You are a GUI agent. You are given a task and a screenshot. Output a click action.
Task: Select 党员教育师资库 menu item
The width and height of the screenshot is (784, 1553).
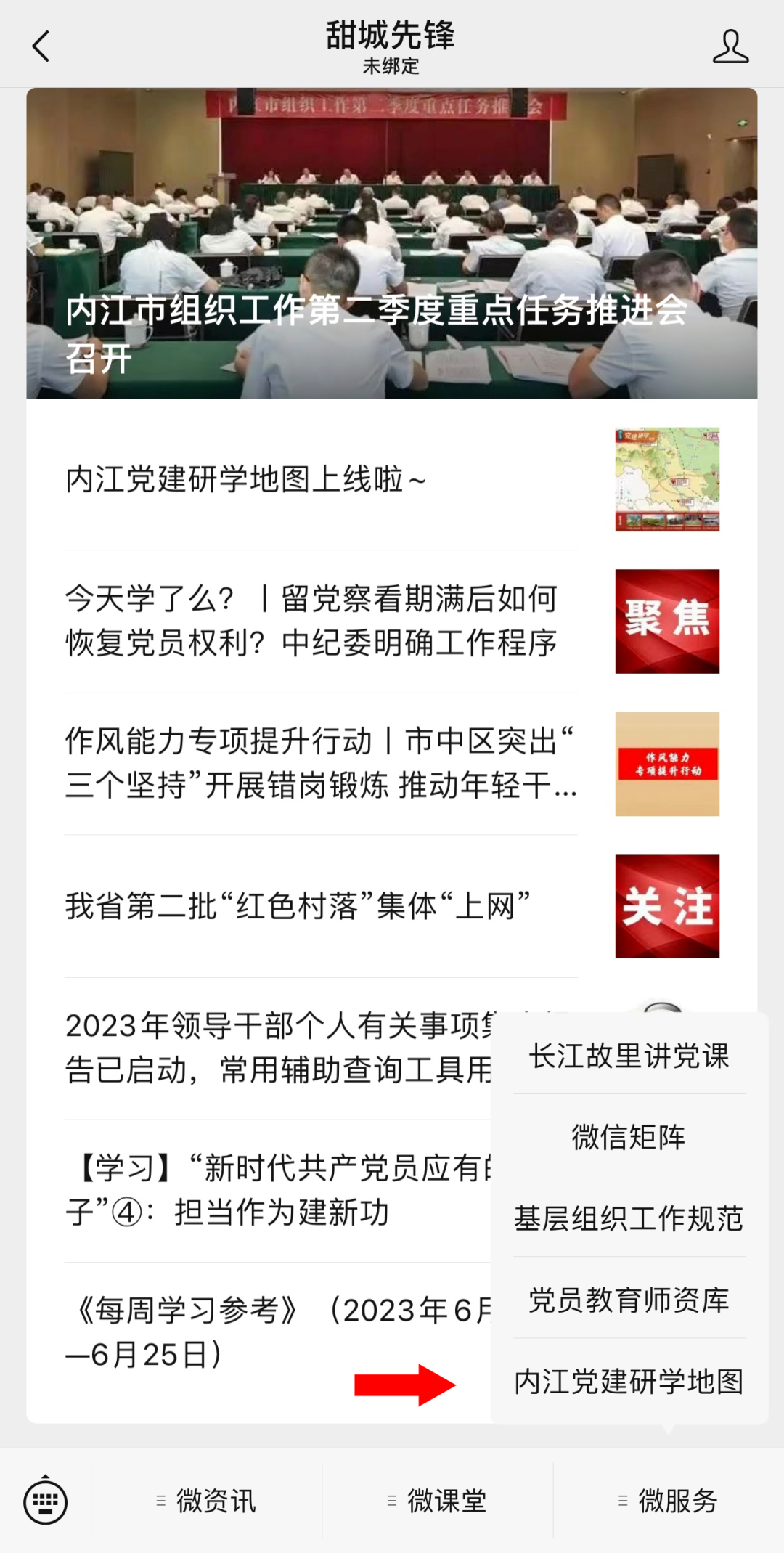629,1300
